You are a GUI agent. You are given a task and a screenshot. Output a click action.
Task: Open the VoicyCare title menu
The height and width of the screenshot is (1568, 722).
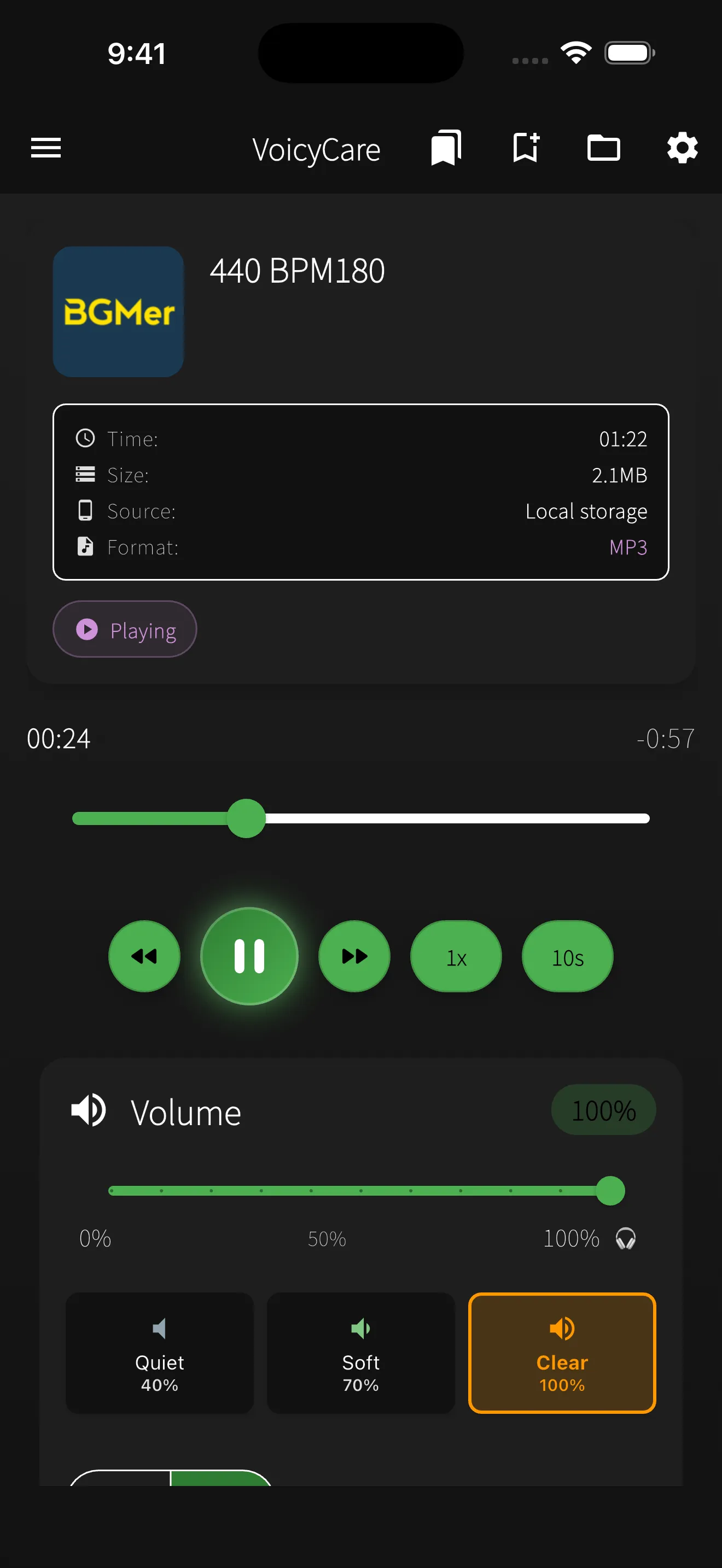316,149
